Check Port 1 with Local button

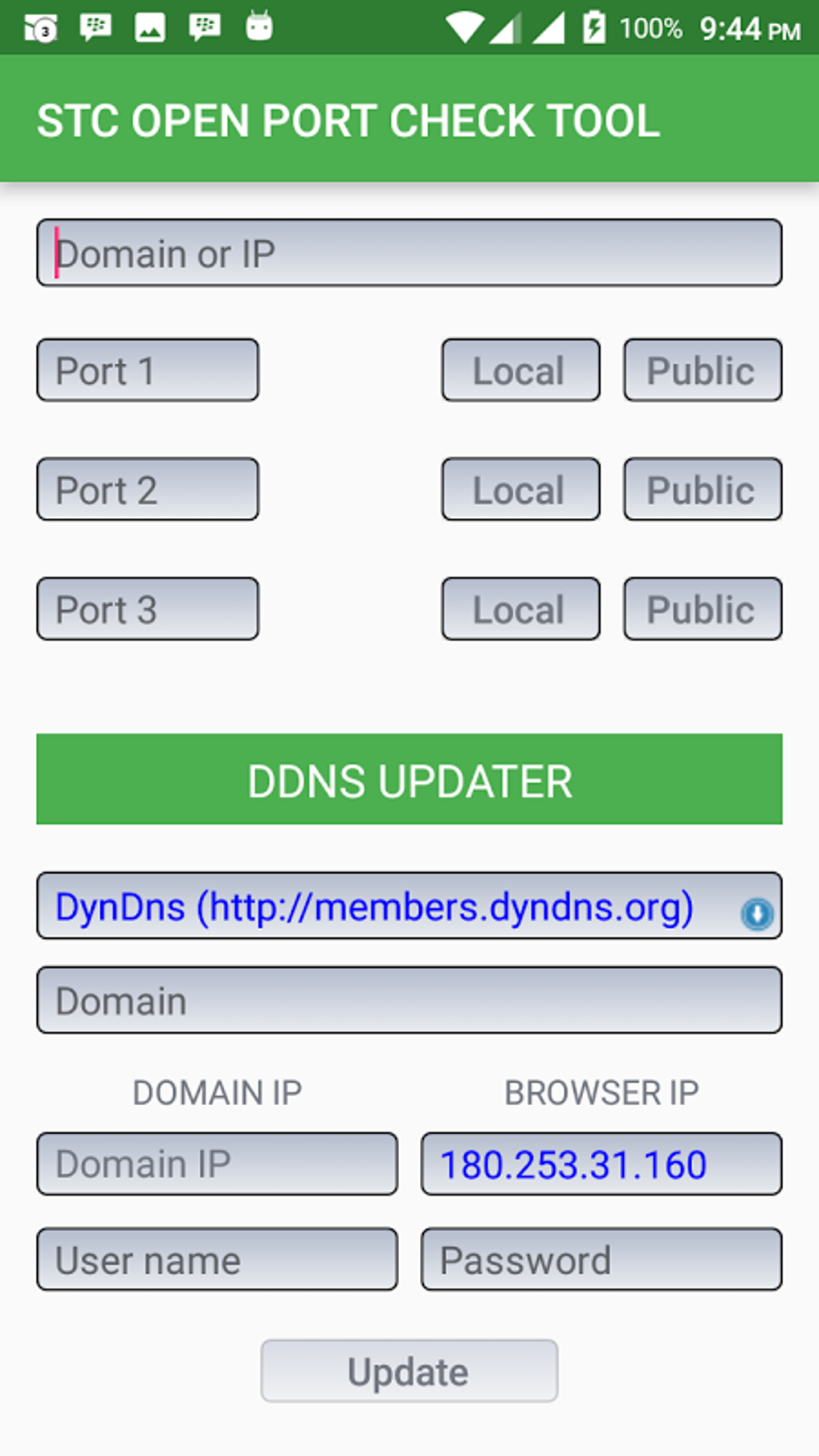tap(521, 370)
